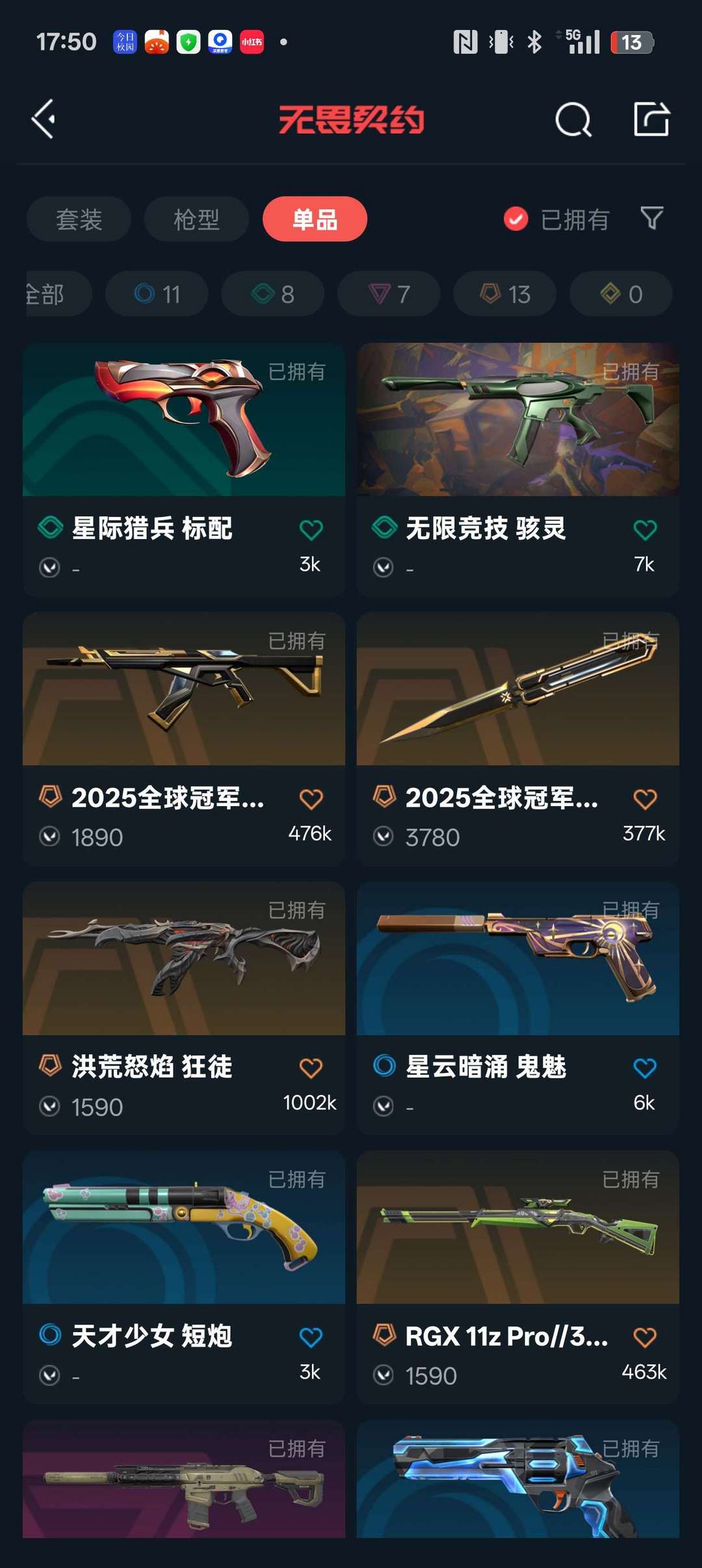Switch to the 套装 tab
The width and height of the screenshot is (702, 1568).
(x=78, y=219)
